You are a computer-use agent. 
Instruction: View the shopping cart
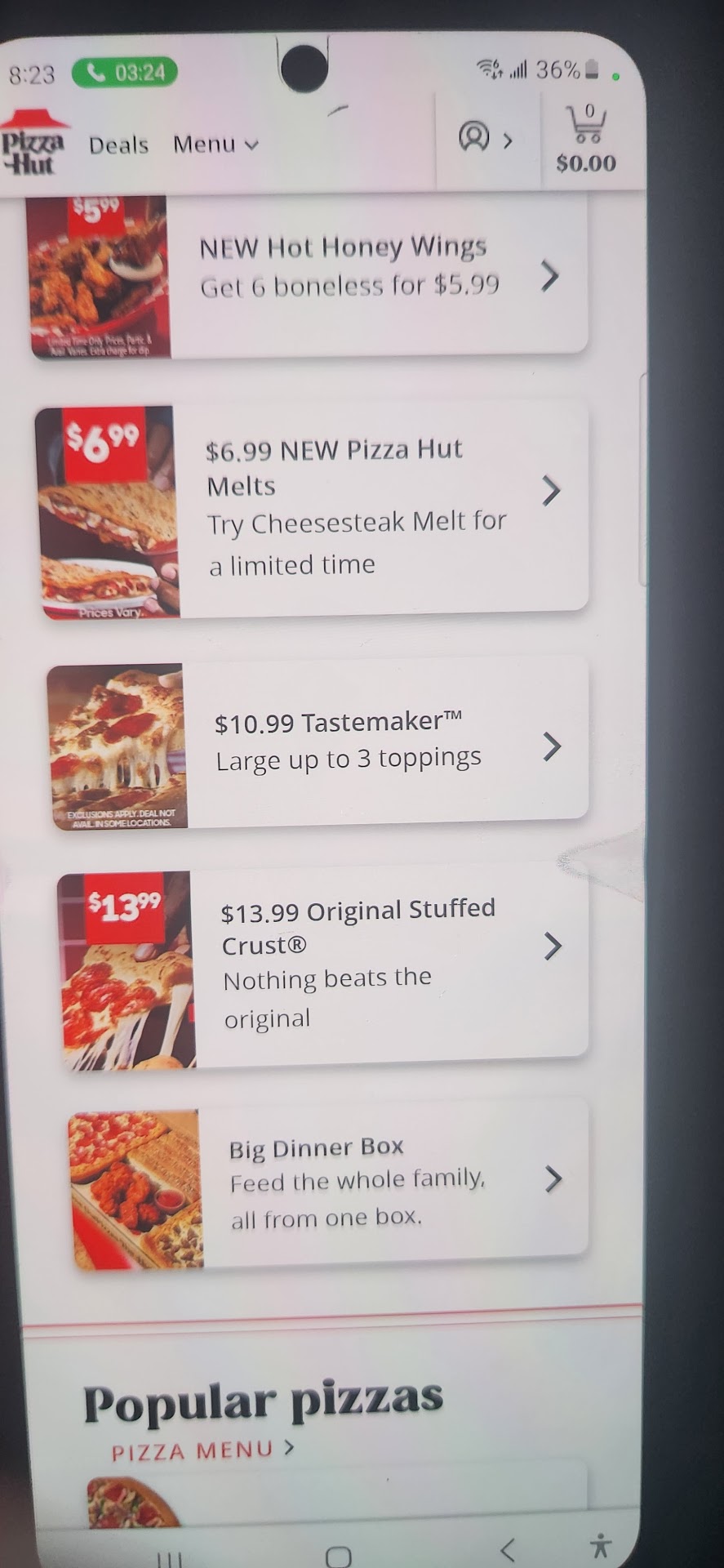(586, 140)
